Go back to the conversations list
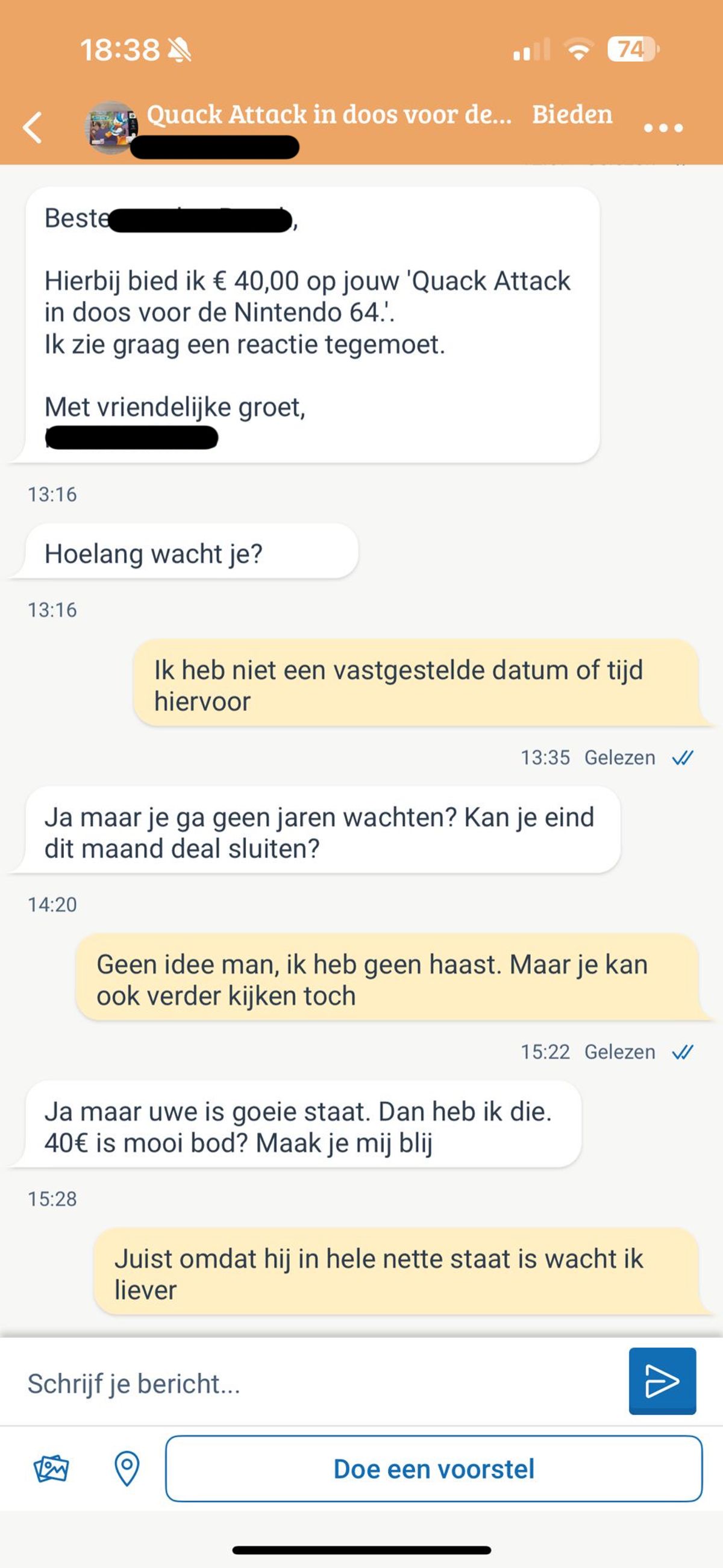 click(33, 127)
